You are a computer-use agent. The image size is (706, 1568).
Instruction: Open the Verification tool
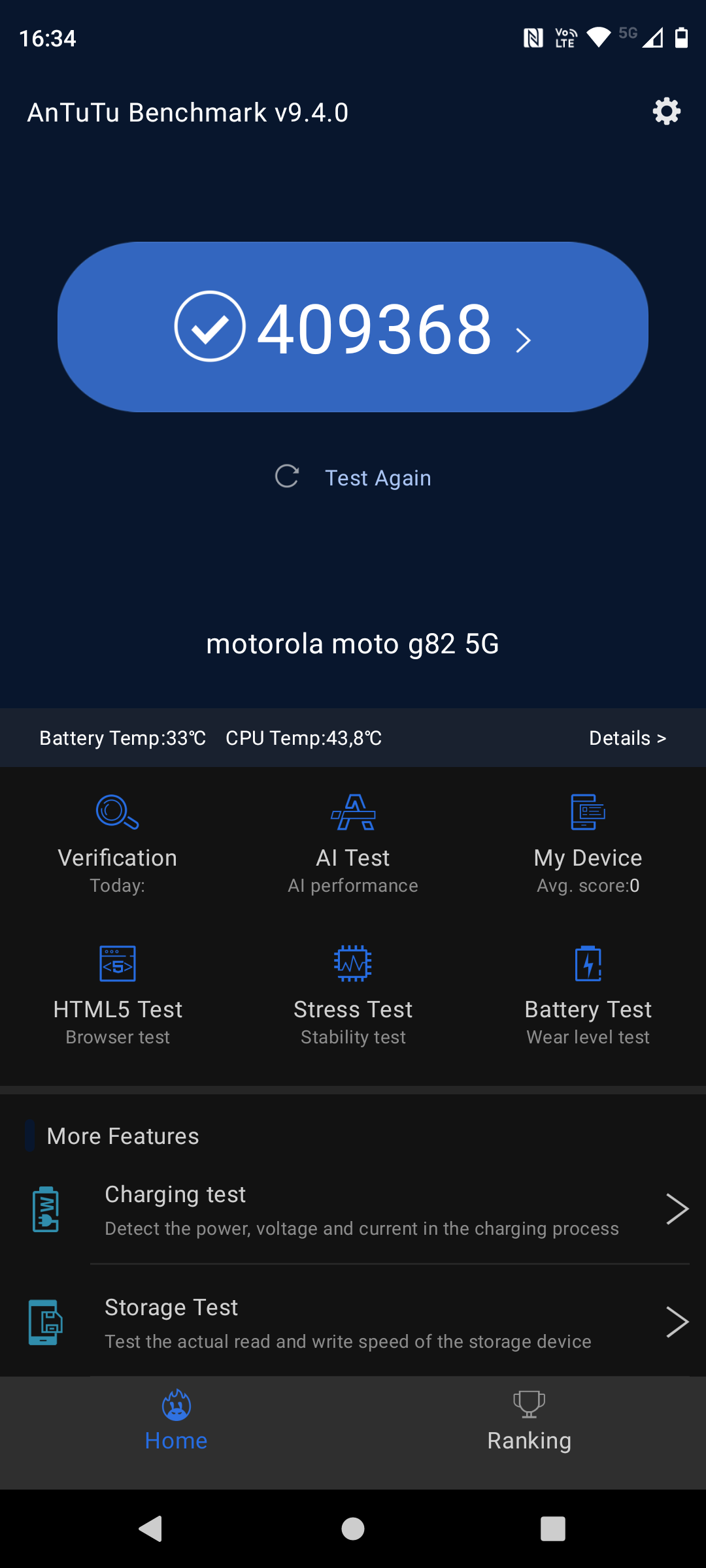118,844
